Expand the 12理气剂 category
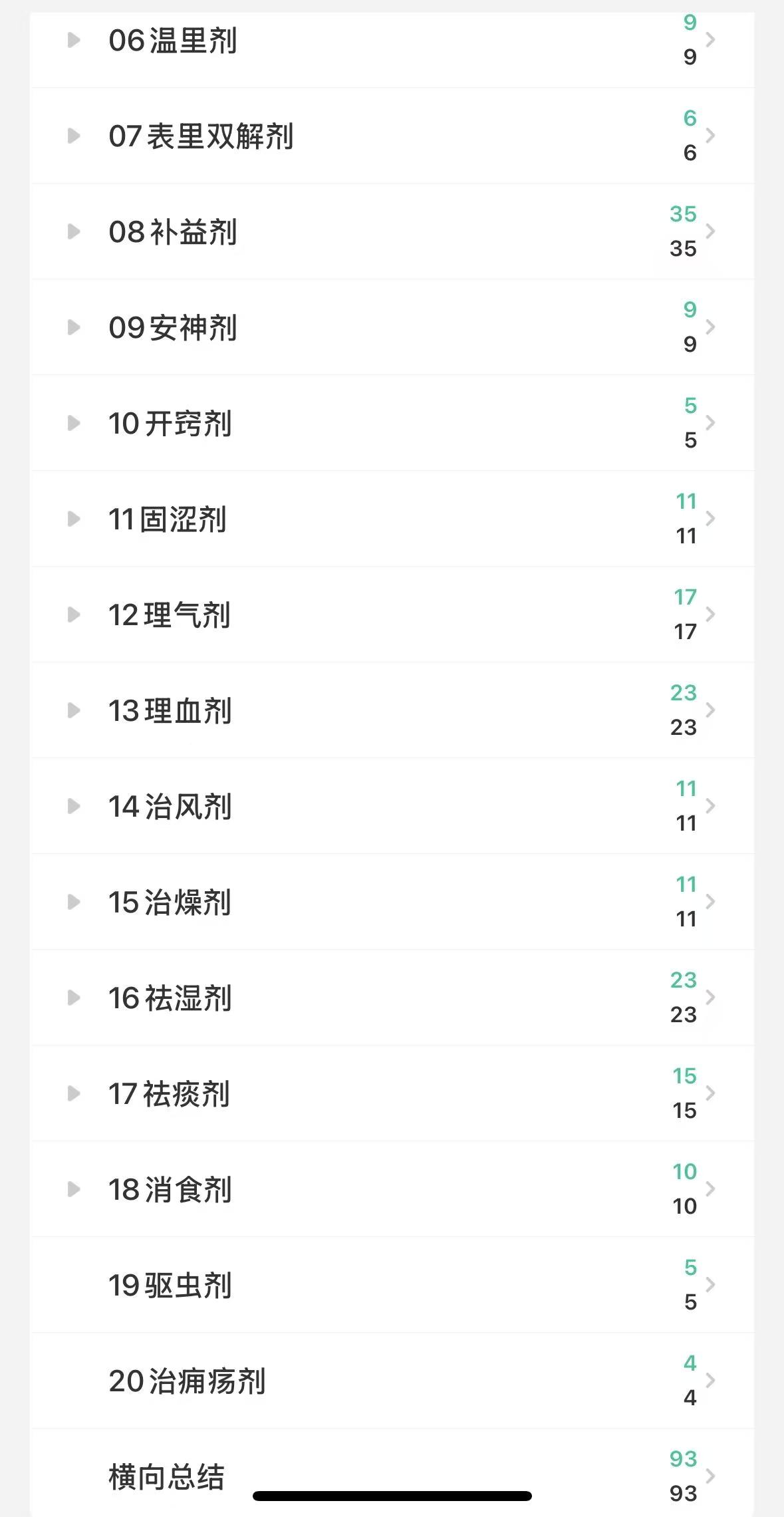This screenshot has height=1517, width=784. pyautogui.click(x=74, y=615)
